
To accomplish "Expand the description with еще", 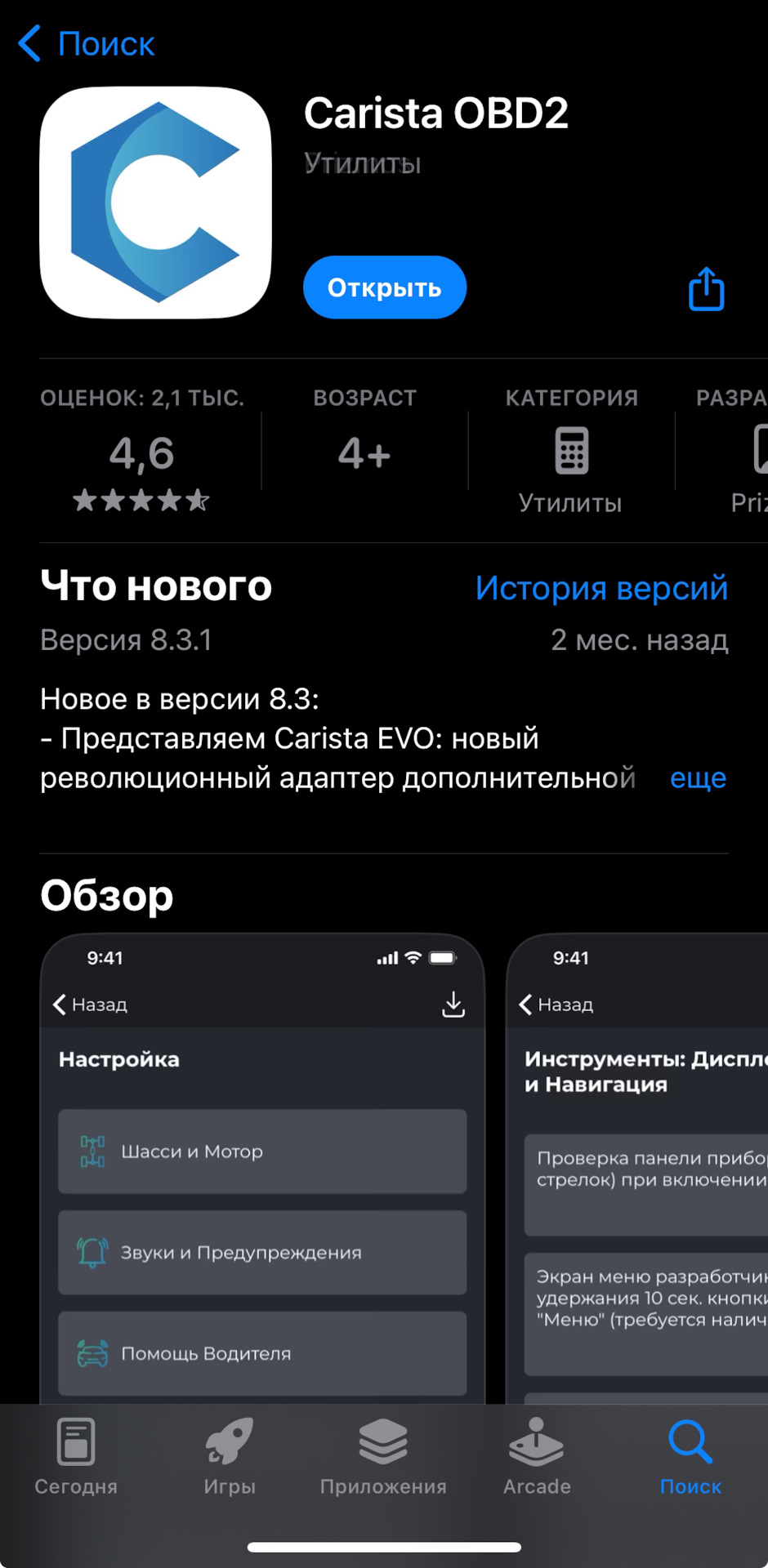I will (x=698, y=778).
